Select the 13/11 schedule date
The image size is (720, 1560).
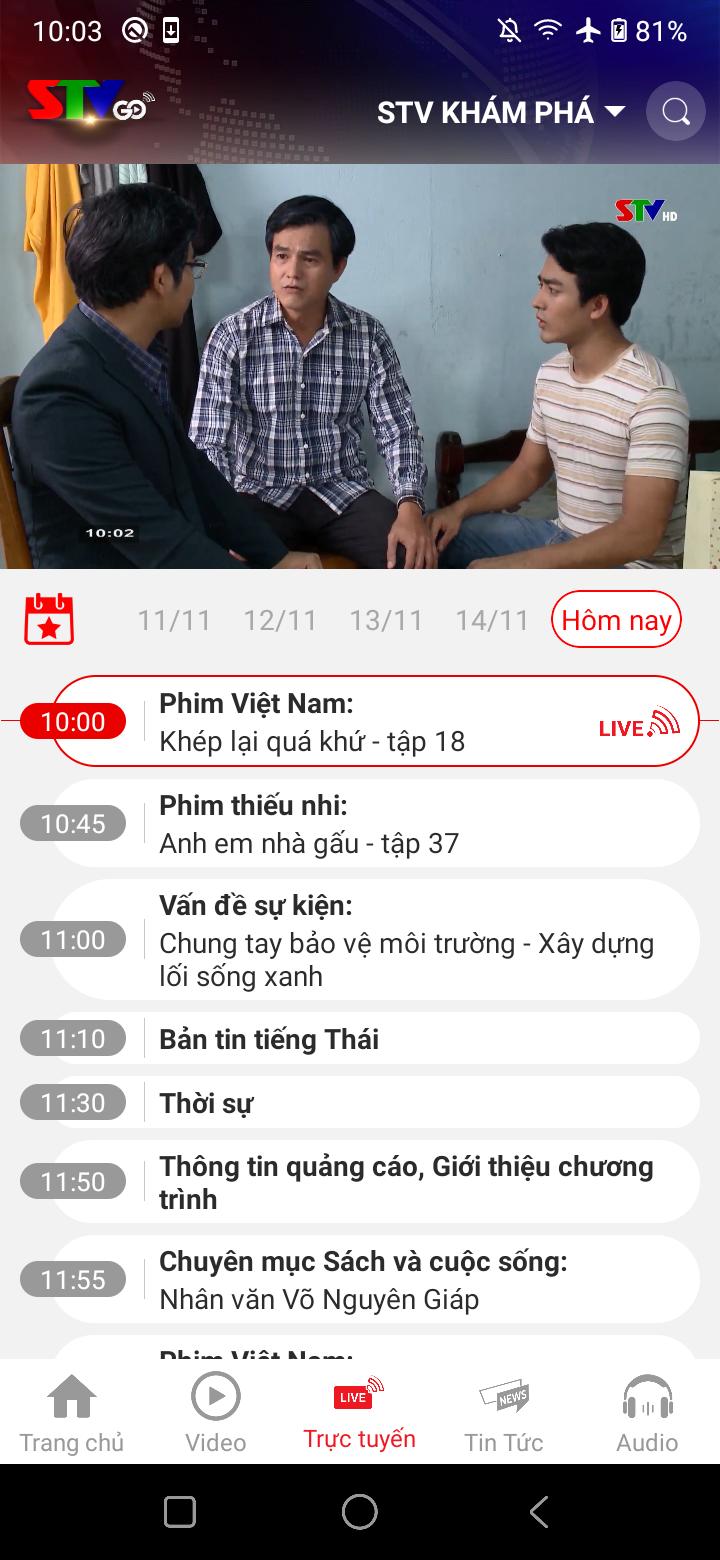click(x=386, y=620)
